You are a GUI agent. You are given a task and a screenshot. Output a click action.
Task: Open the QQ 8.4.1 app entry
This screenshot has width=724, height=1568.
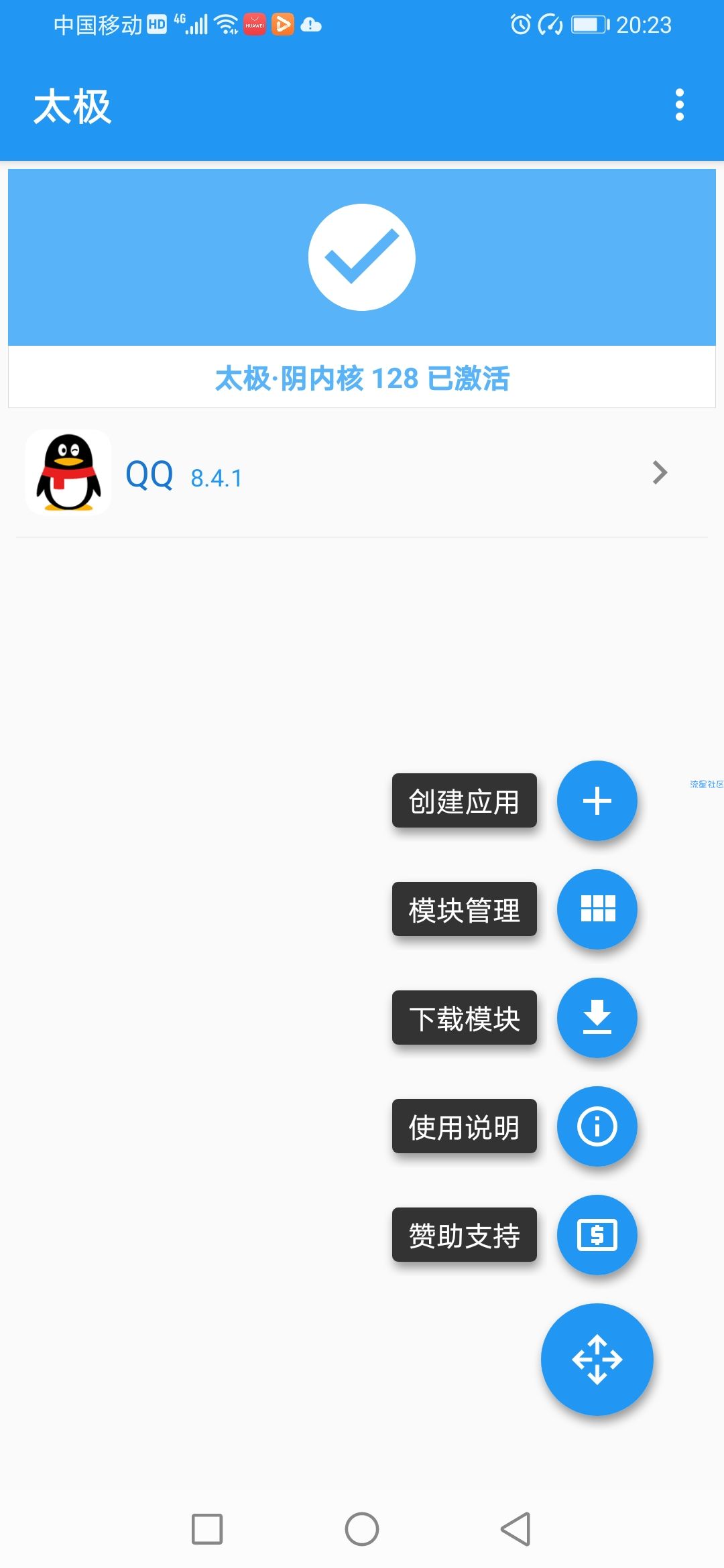click(362, 474)
